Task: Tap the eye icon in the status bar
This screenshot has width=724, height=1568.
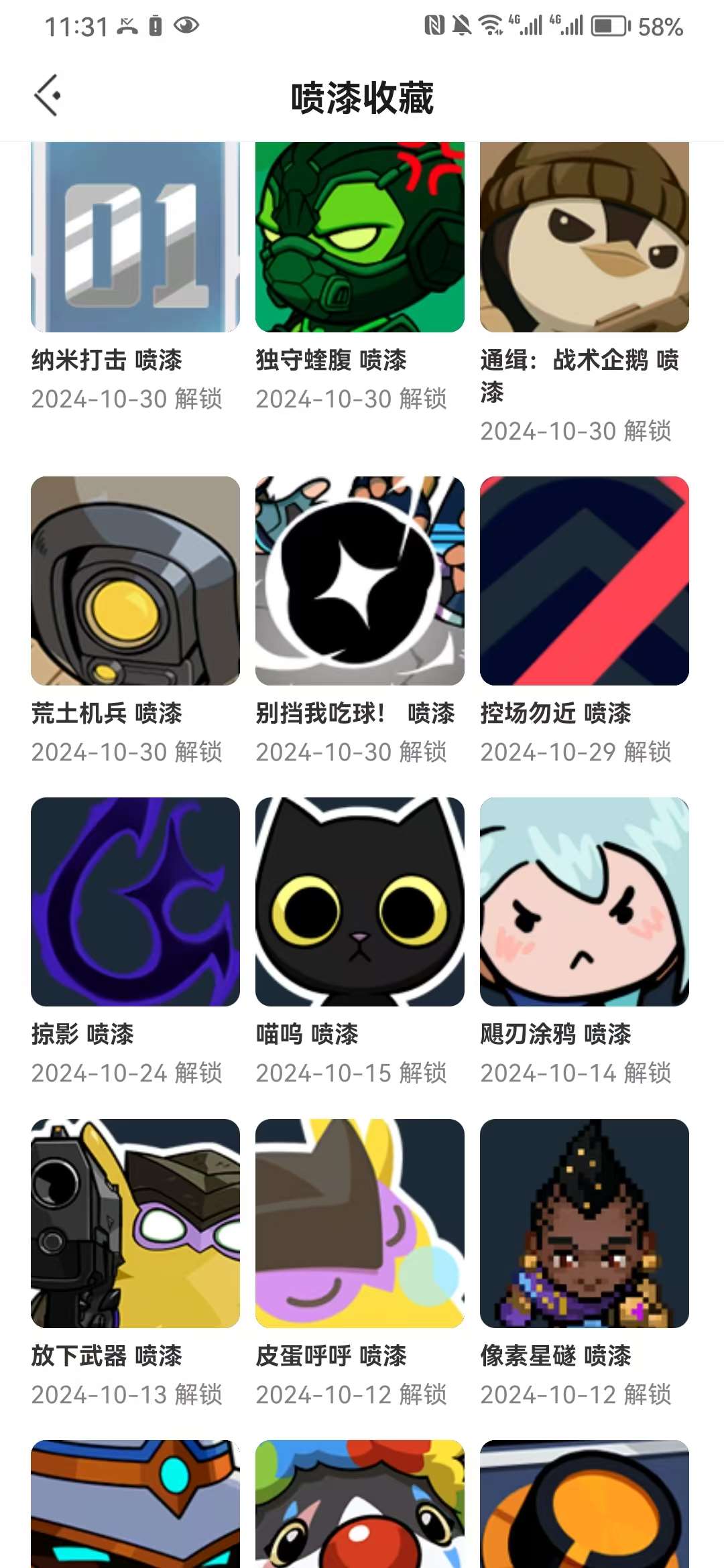Action: tap(188, 25)
